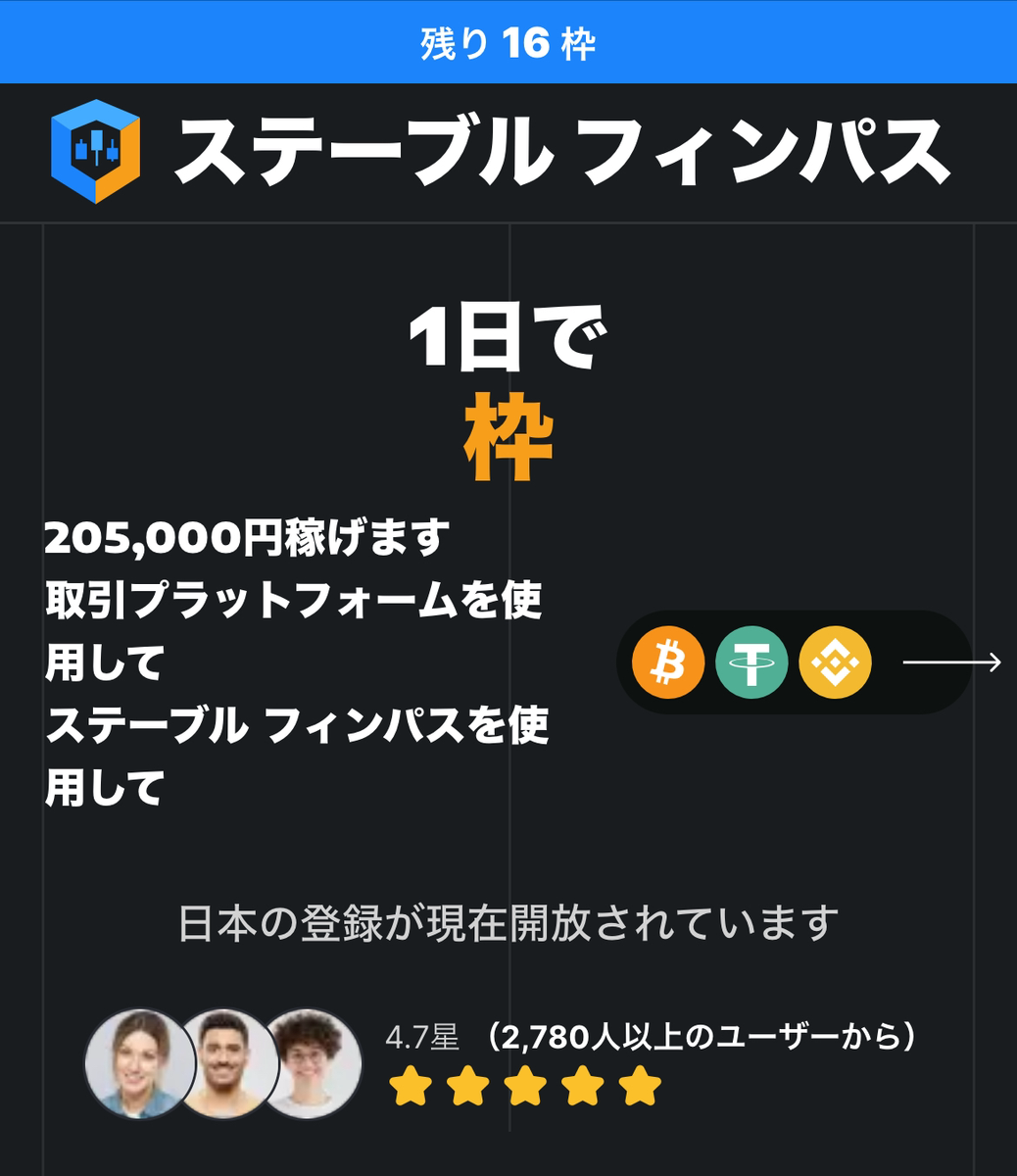Tap the crypto coins arrow button
This screenshot has width=1017, height=1176.
(x=950, y=662)
